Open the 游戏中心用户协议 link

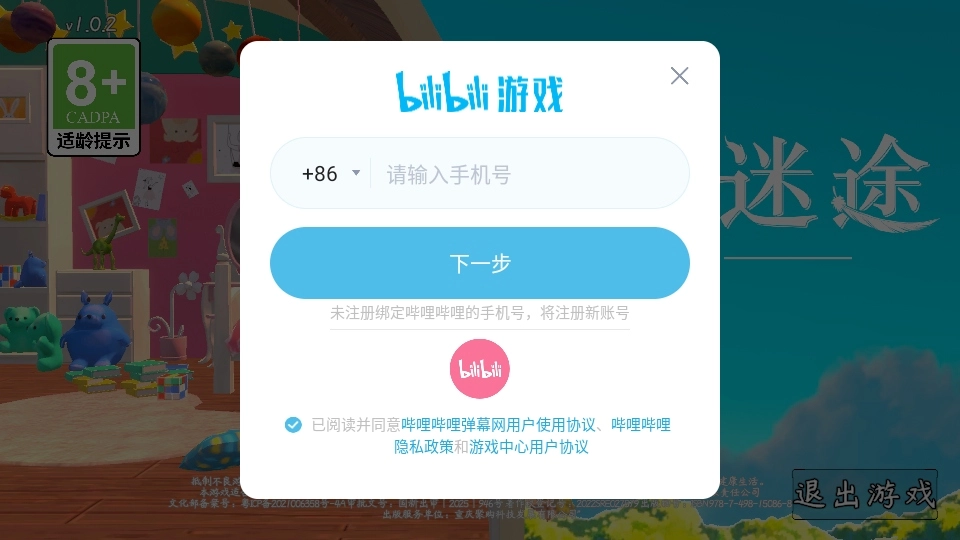pyautogui.click(x=529, y=447)
